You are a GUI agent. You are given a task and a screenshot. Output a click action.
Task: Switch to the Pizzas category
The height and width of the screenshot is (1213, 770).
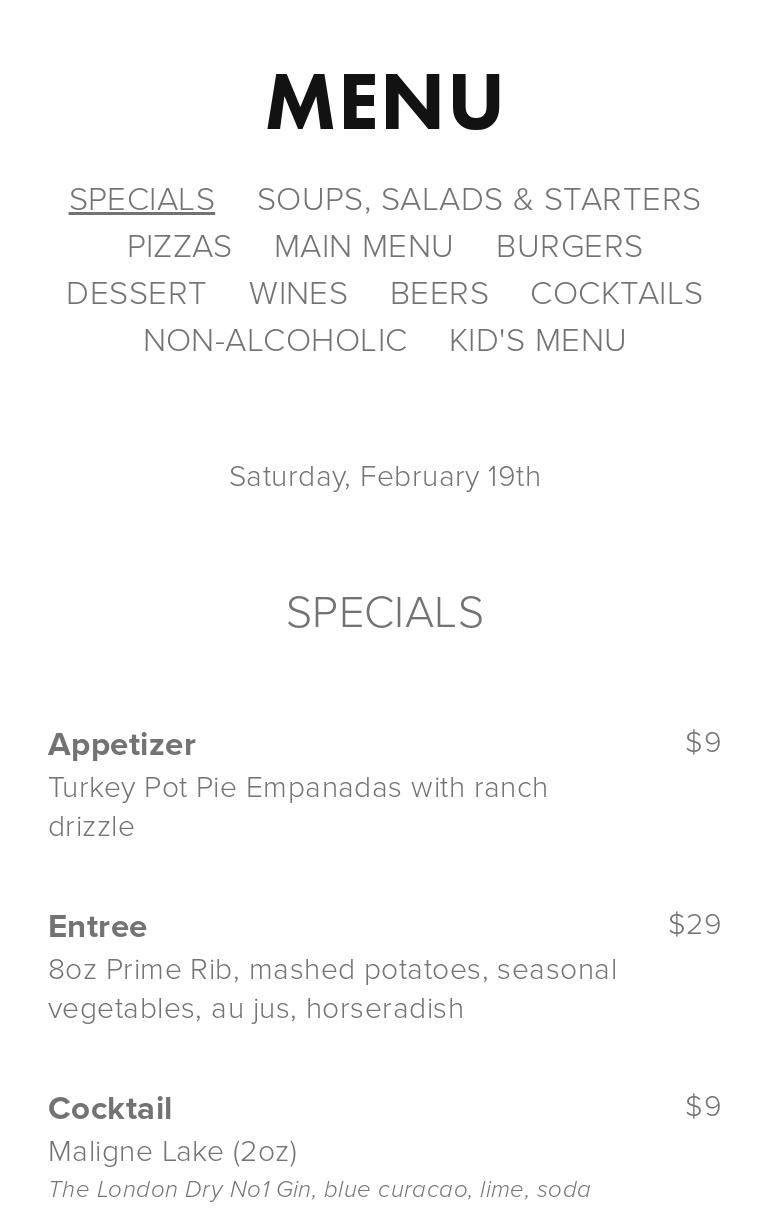(x=179, y=247)
